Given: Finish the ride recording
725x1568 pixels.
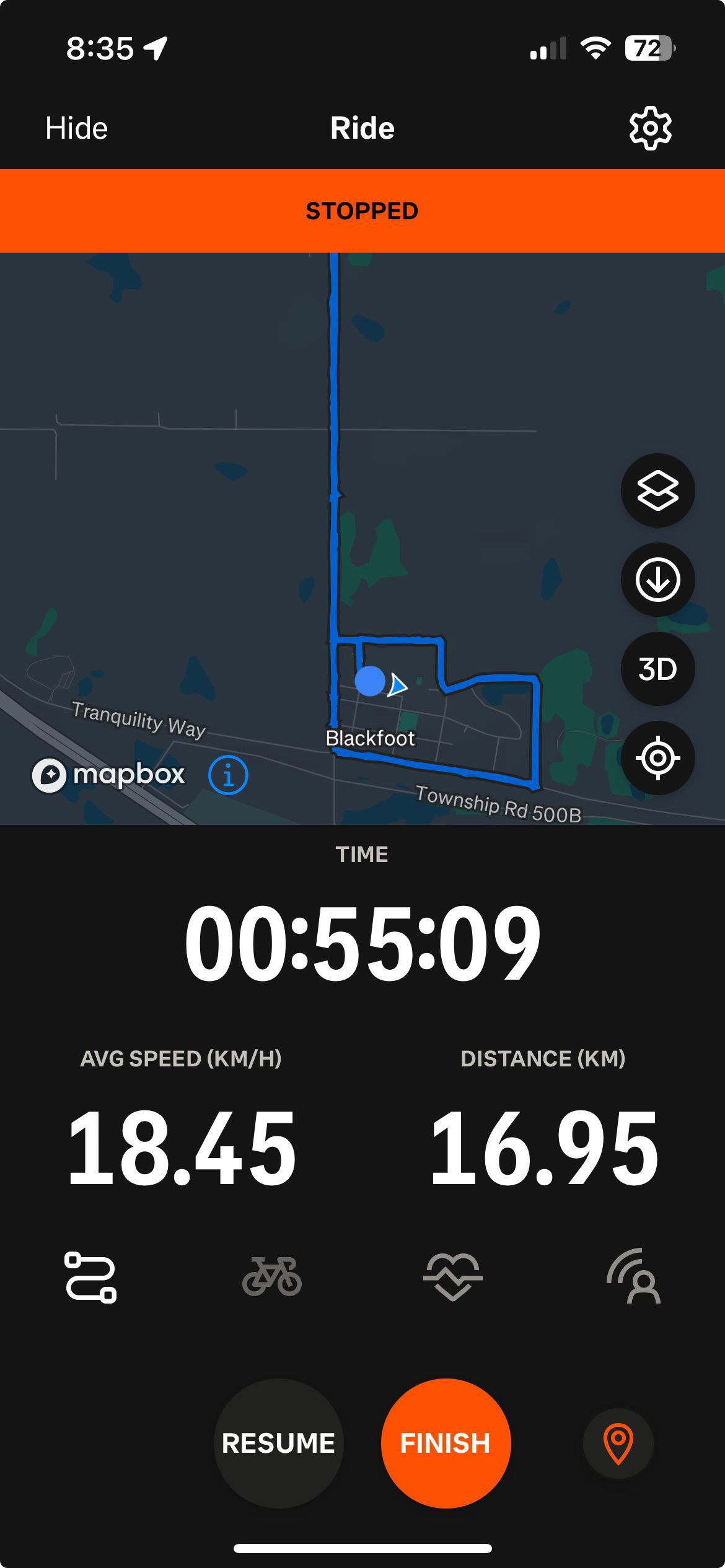Looking at the screenshot, I should tap(446, 1443).
